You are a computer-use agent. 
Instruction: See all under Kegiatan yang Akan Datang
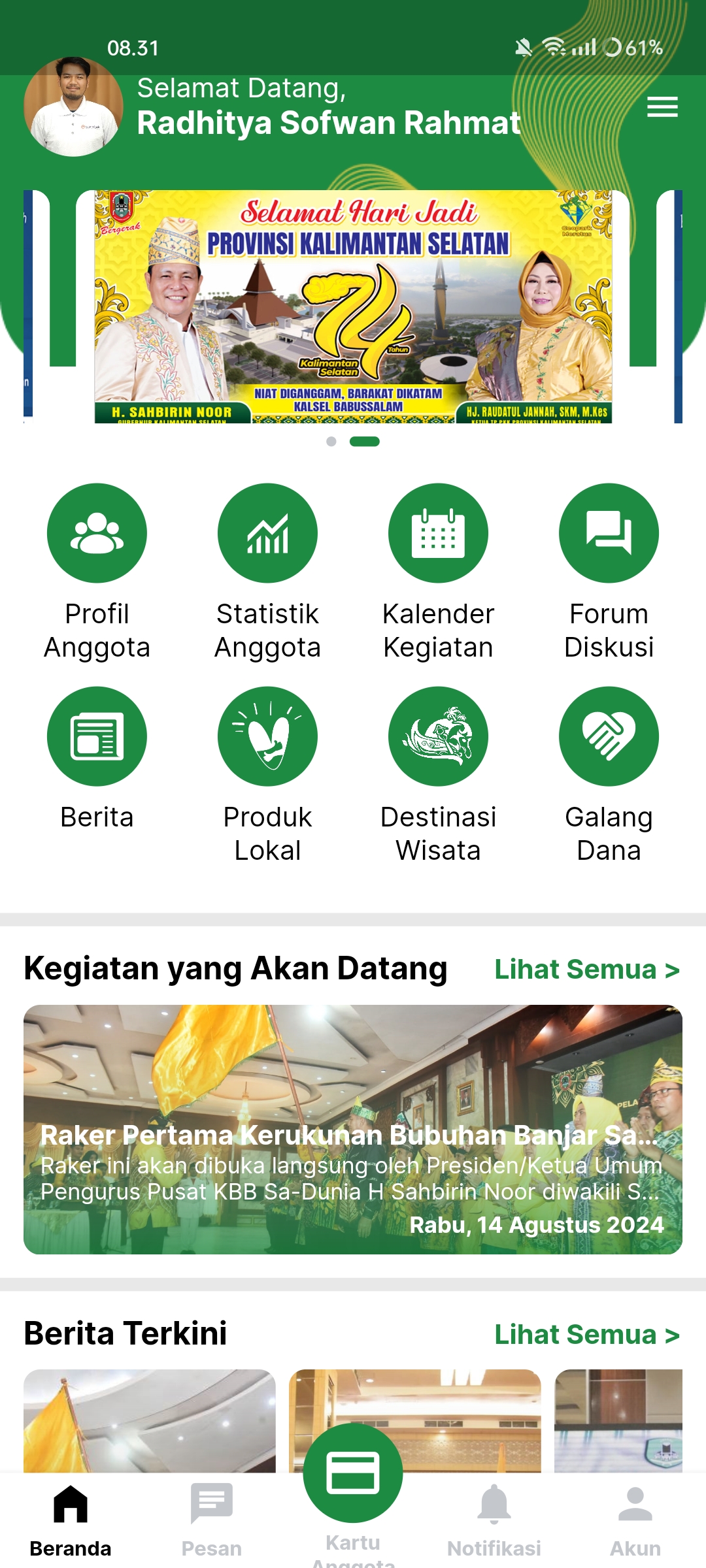[586, 970]
